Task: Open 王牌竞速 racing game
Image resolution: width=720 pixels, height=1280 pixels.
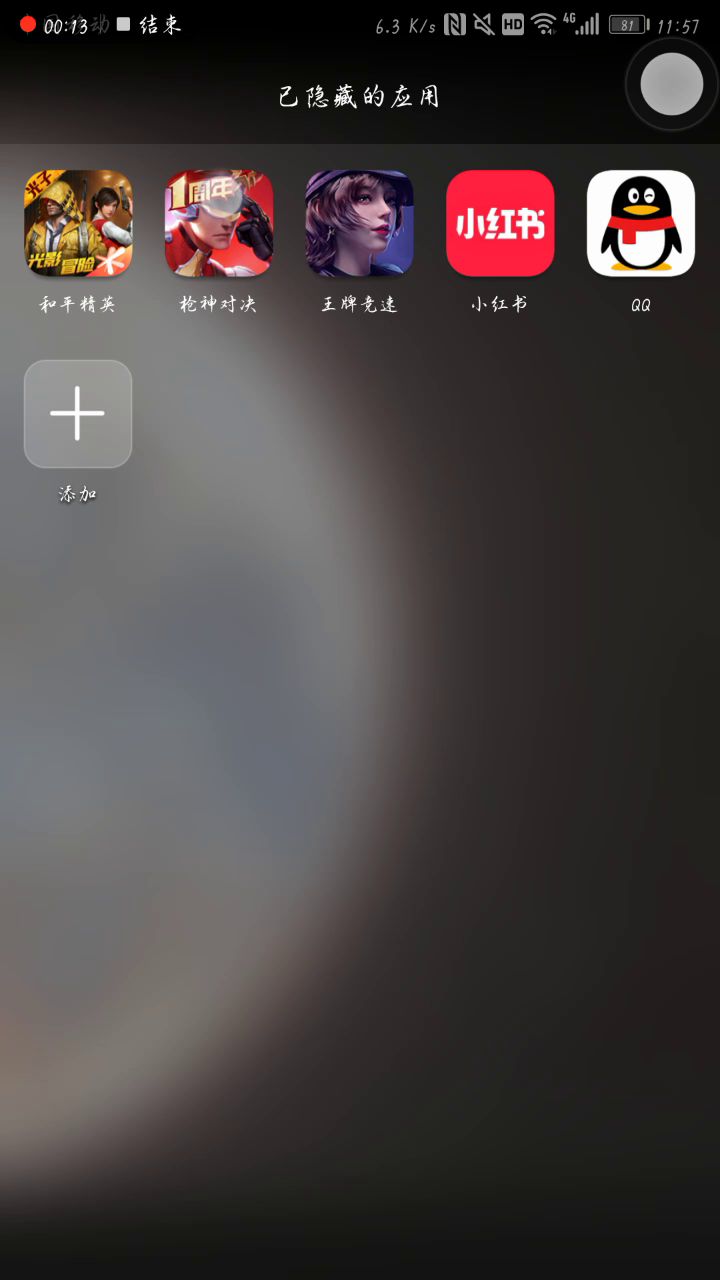Action: [x=359, y=223]
